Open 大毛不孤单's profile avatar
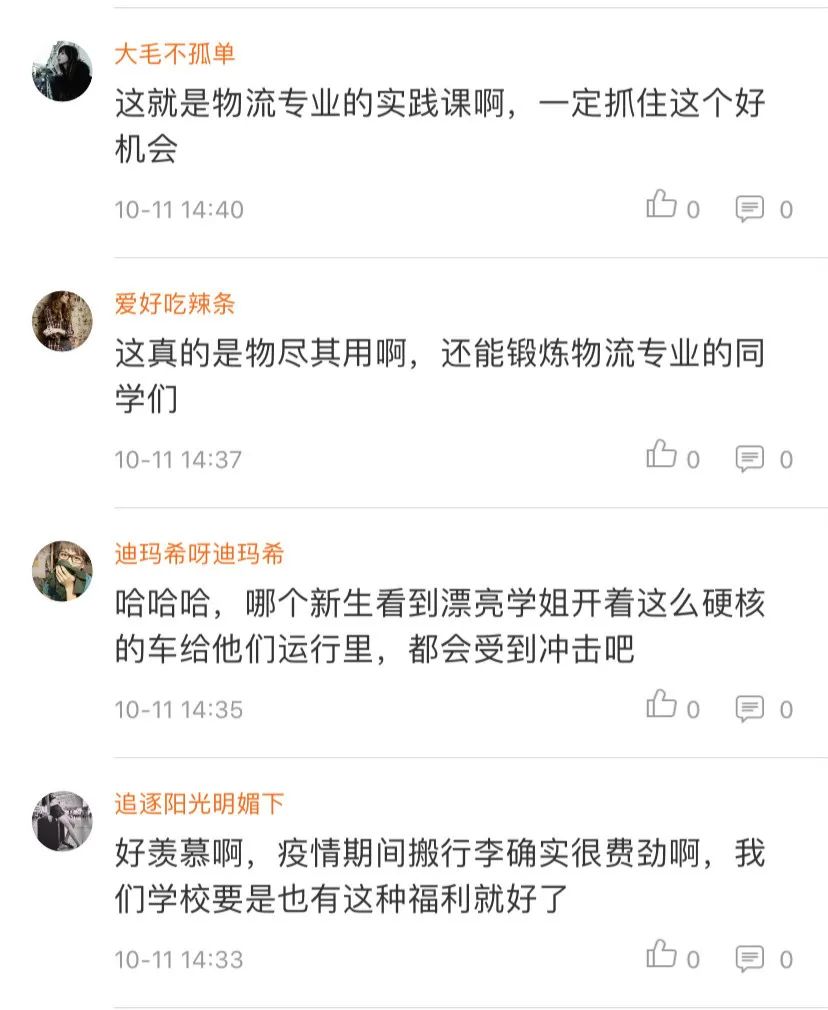Viewport: 828px width, 1010px height. tap(62, 72)
